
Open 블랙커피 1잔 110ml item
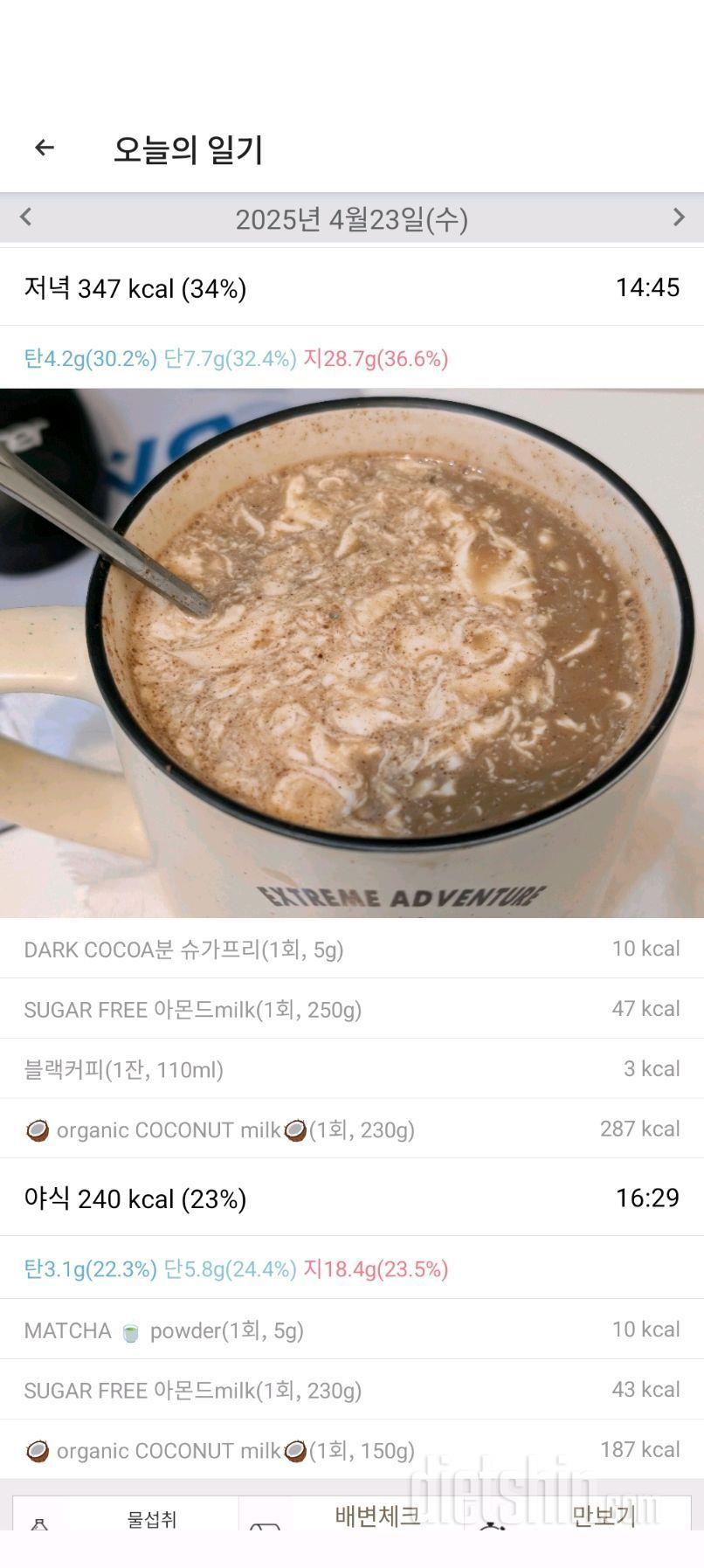[351, 1069]
